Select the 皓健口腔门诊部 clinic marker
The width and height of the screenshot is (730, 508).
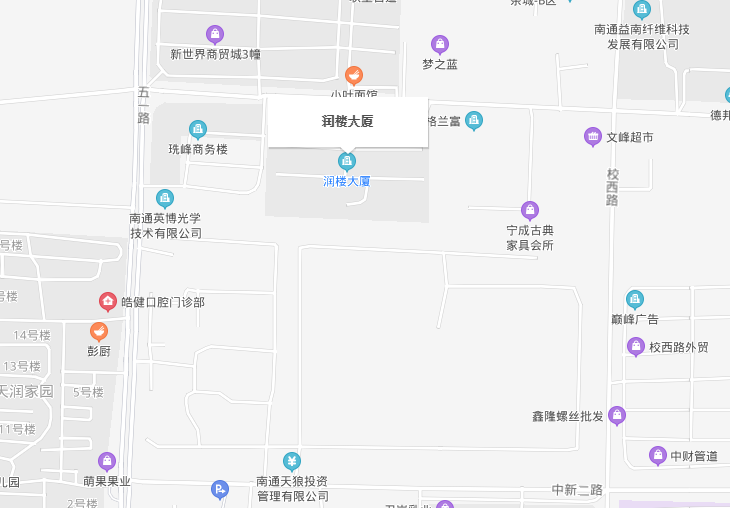[107, 301]
